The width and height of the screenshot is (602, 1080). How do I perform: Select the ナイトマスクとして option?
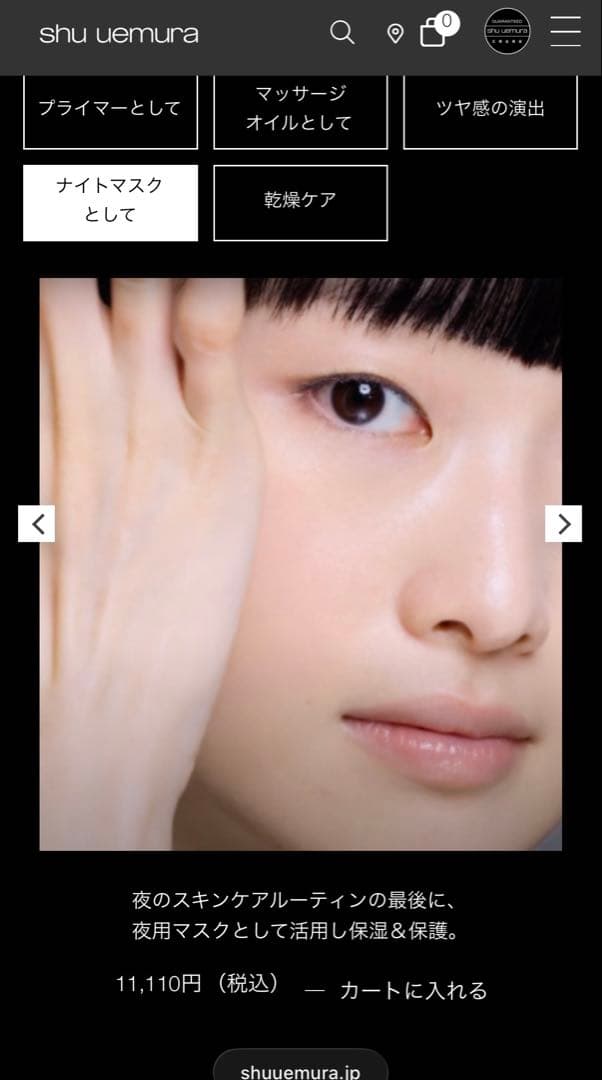pyautogui.click(x=110, y=201)
